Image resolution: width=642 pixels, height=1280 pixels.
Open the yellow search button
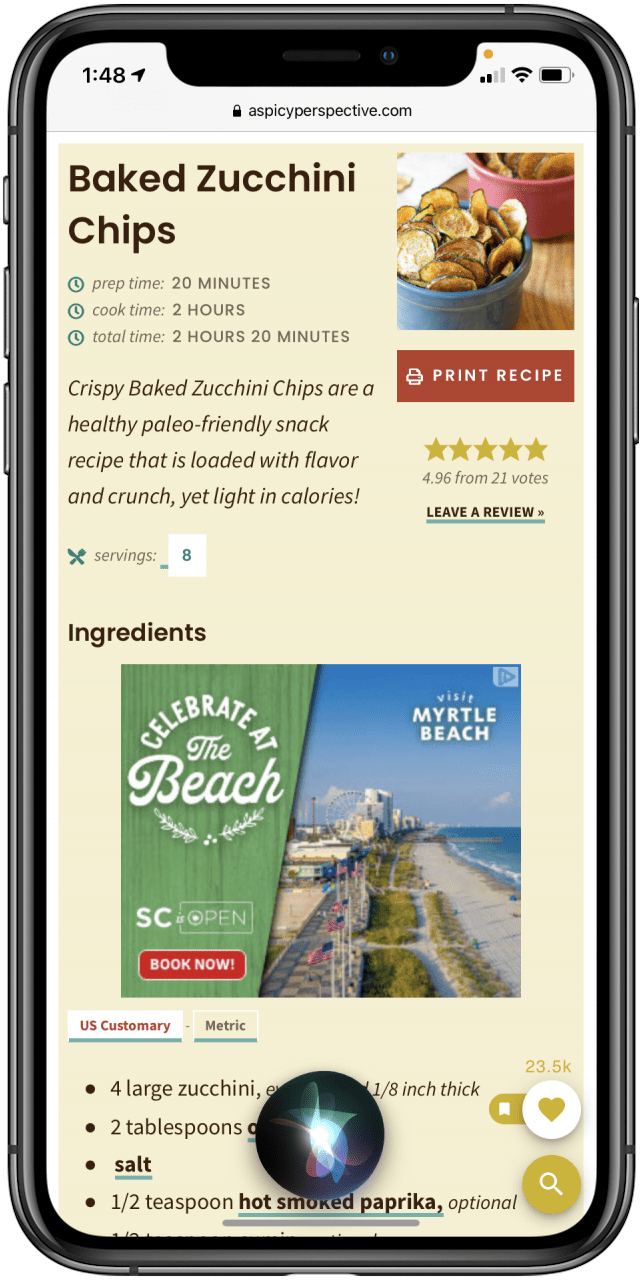(551, 1184)
